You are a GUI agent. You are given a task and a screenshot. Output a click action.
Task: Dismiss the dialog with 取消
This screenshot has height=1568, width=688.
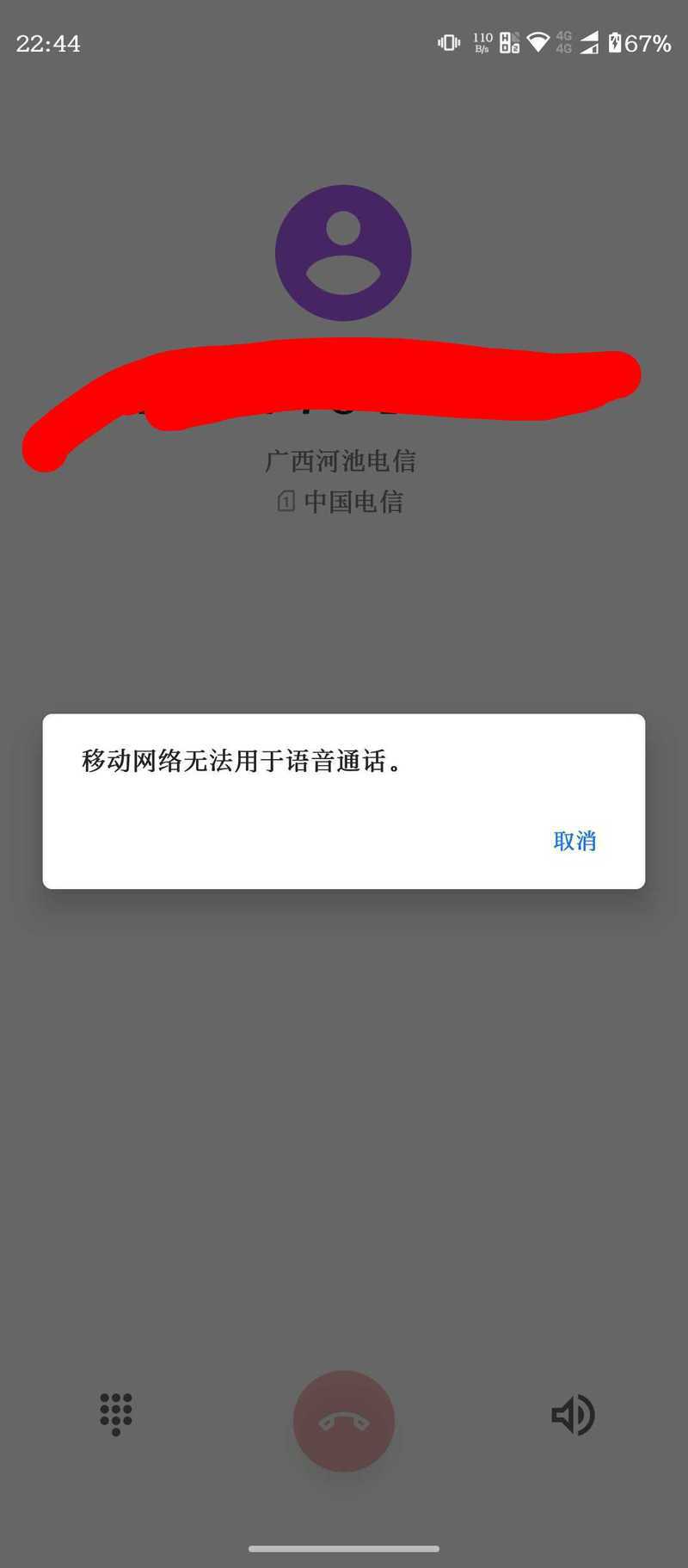pos(574,841)
